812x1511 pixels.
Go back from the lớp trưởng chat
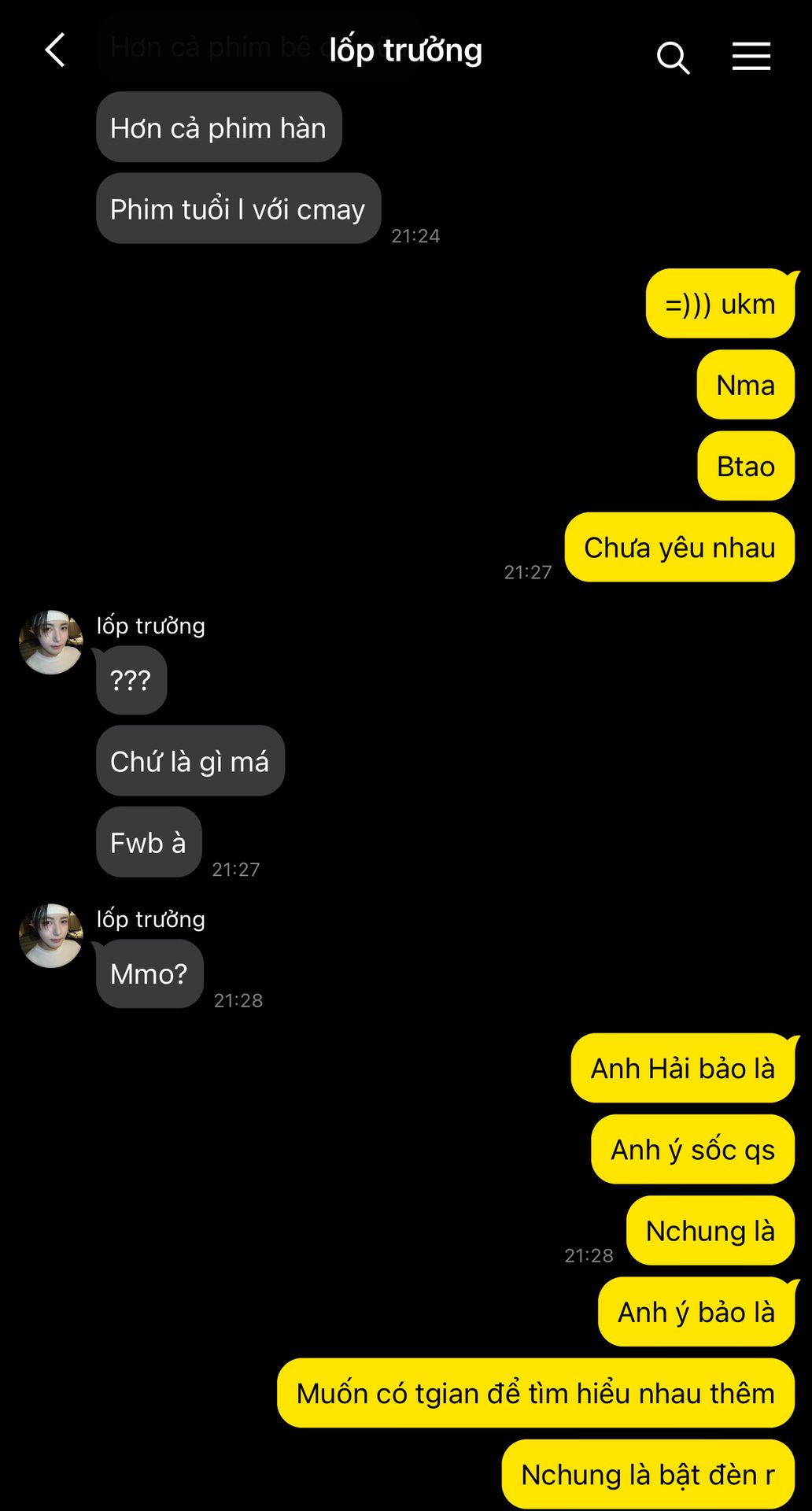tap(54, 51)
